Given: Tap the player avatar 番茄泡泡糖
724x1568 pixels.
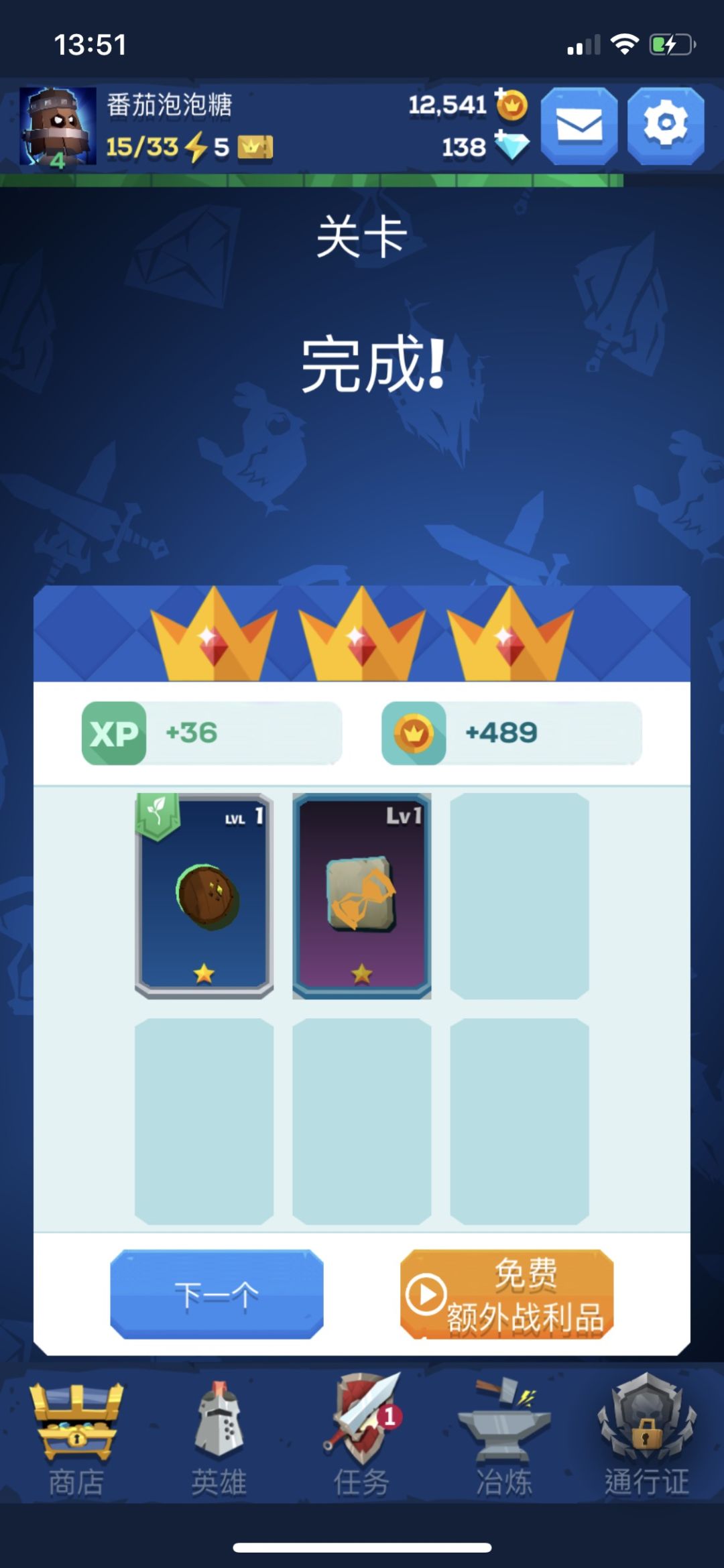Looking at the screenshot, I should coord(58,127).
